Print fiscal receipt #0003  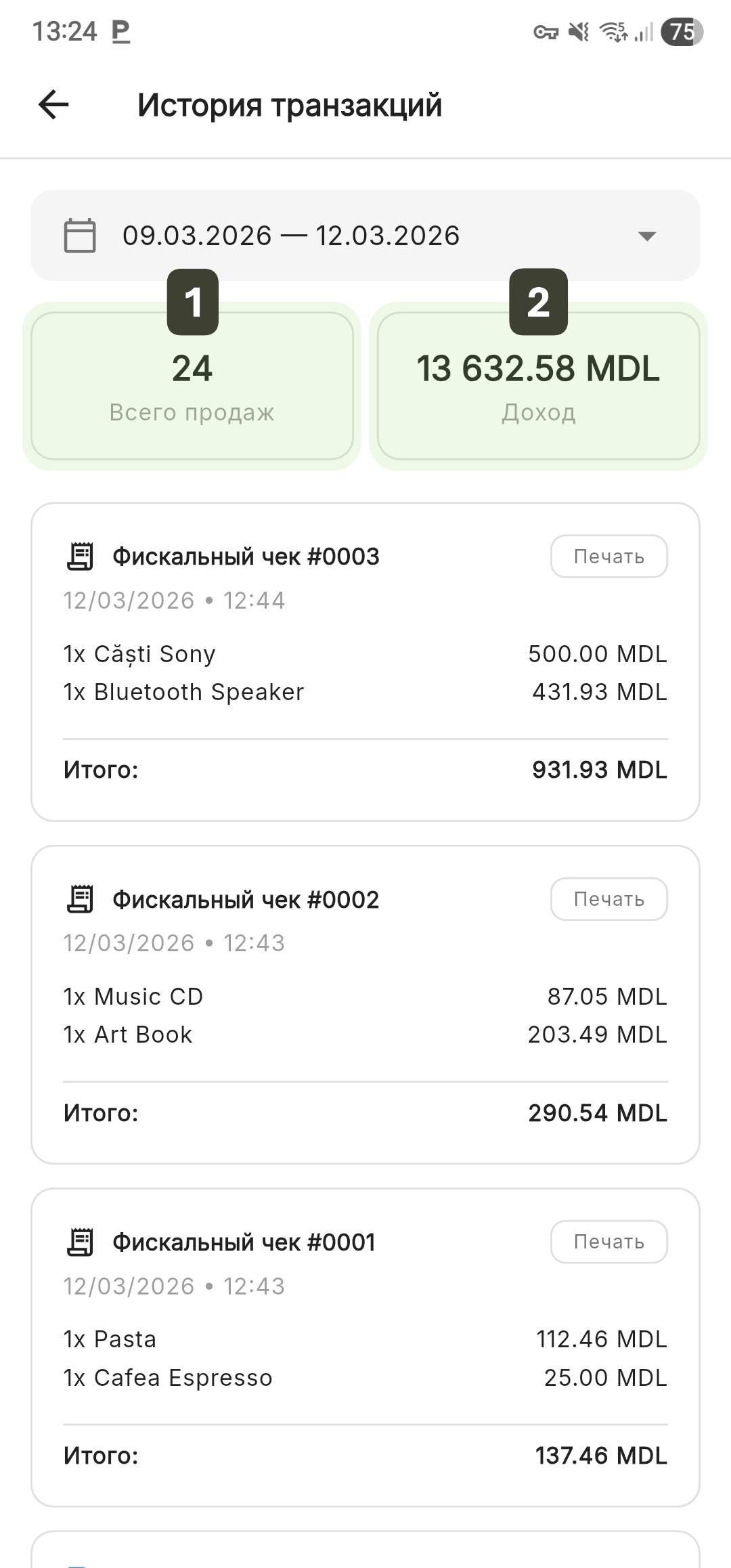pyautogui.click(x=608, y=557)
